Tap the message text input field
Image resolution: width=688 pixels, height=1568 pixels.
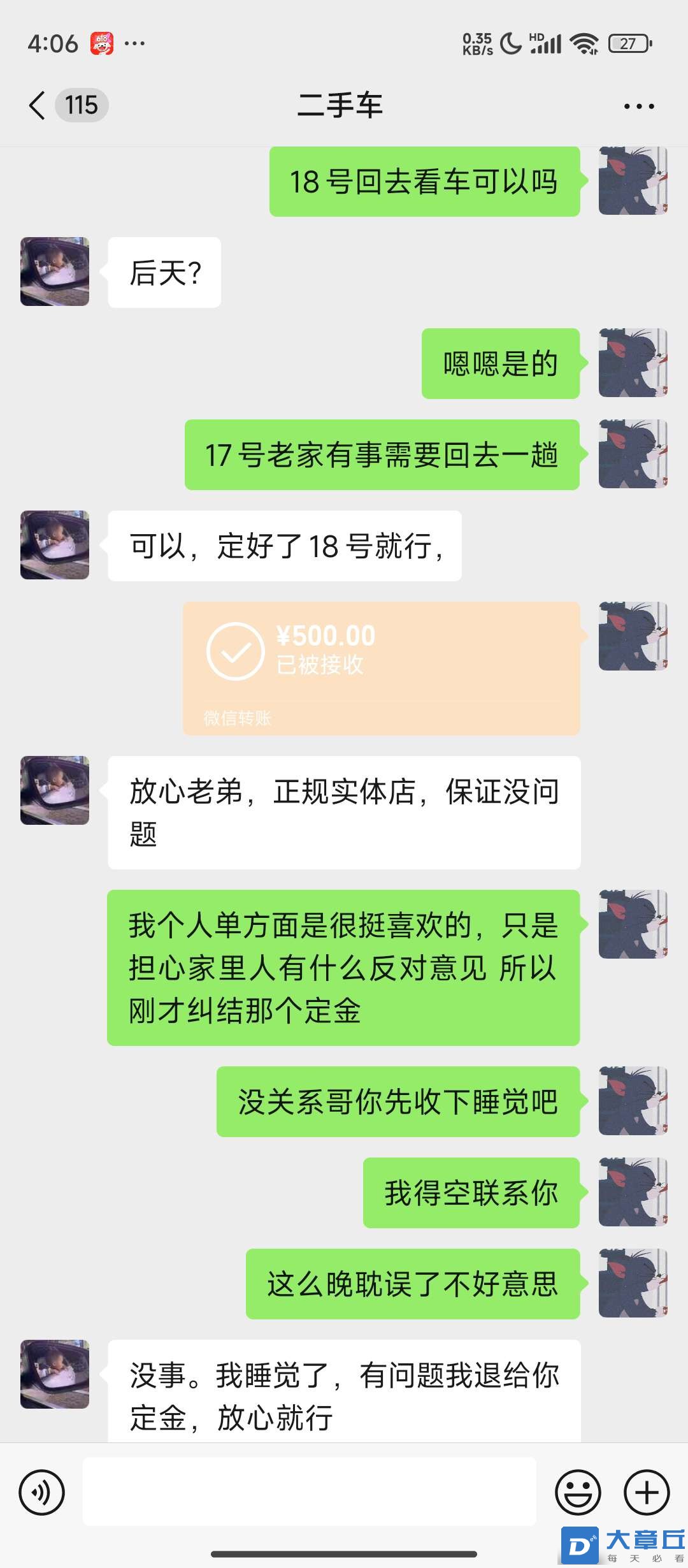point(309,1492)
